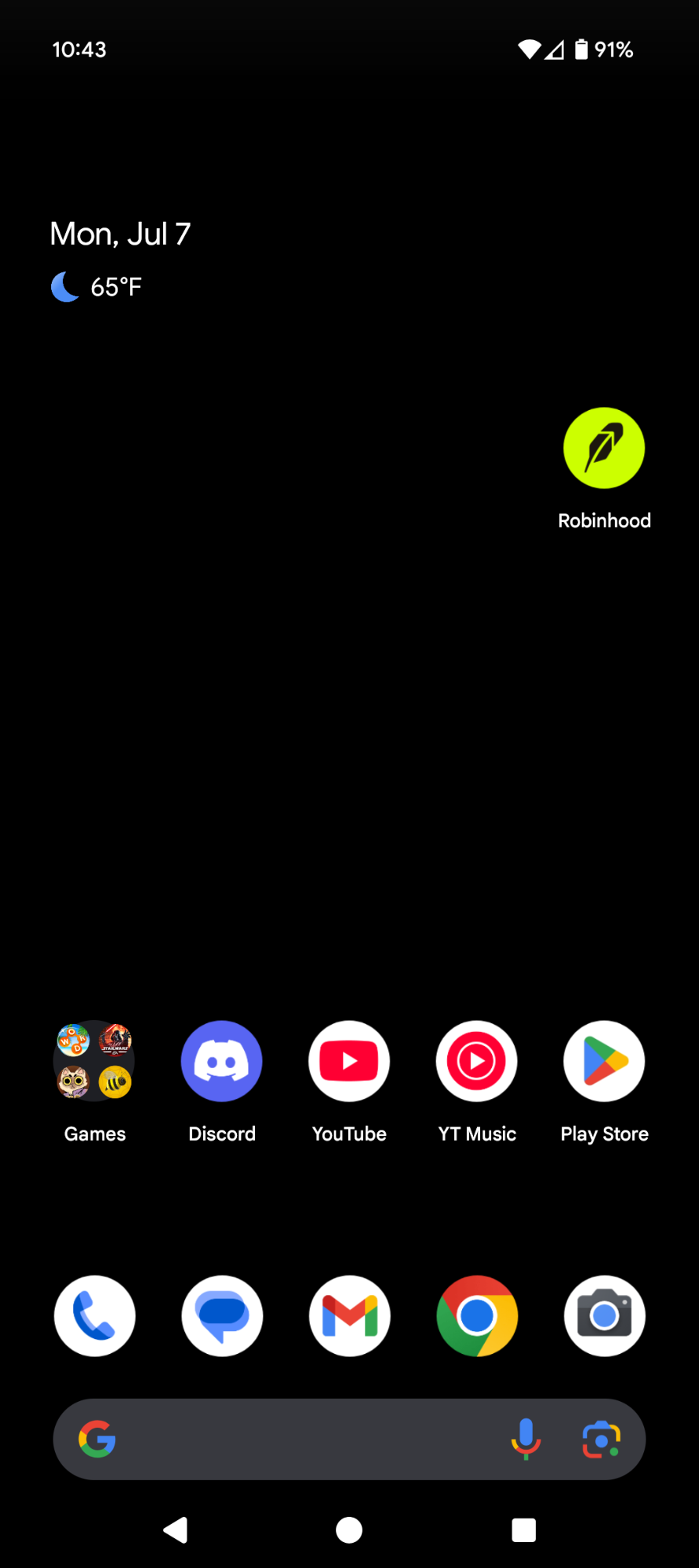Open Google Lens from the search bar
This screenshot has height=1568, width=699.
(x=602, y=1439)
